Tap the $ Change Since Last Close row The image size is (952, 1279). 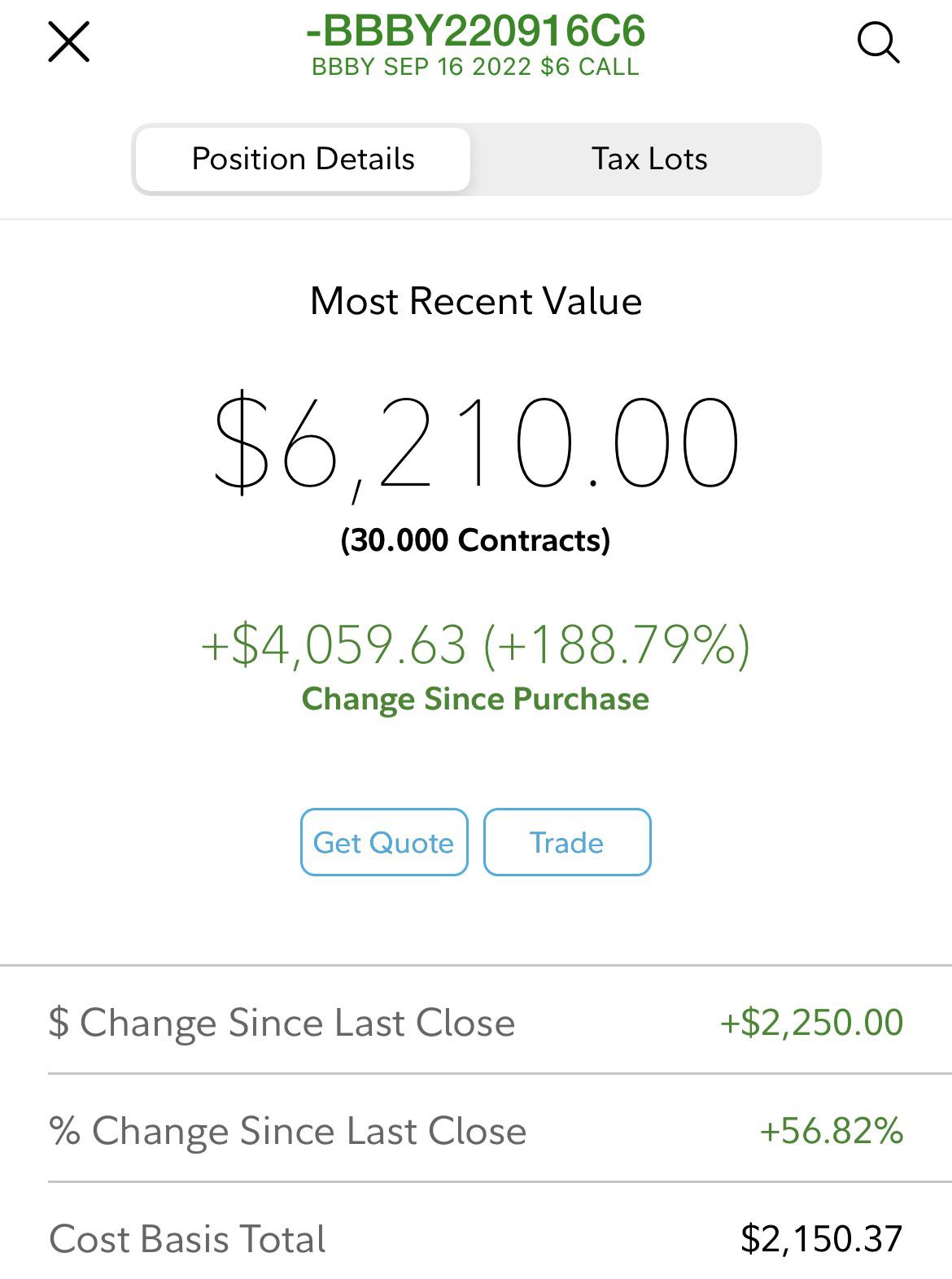click(281, 1023)
